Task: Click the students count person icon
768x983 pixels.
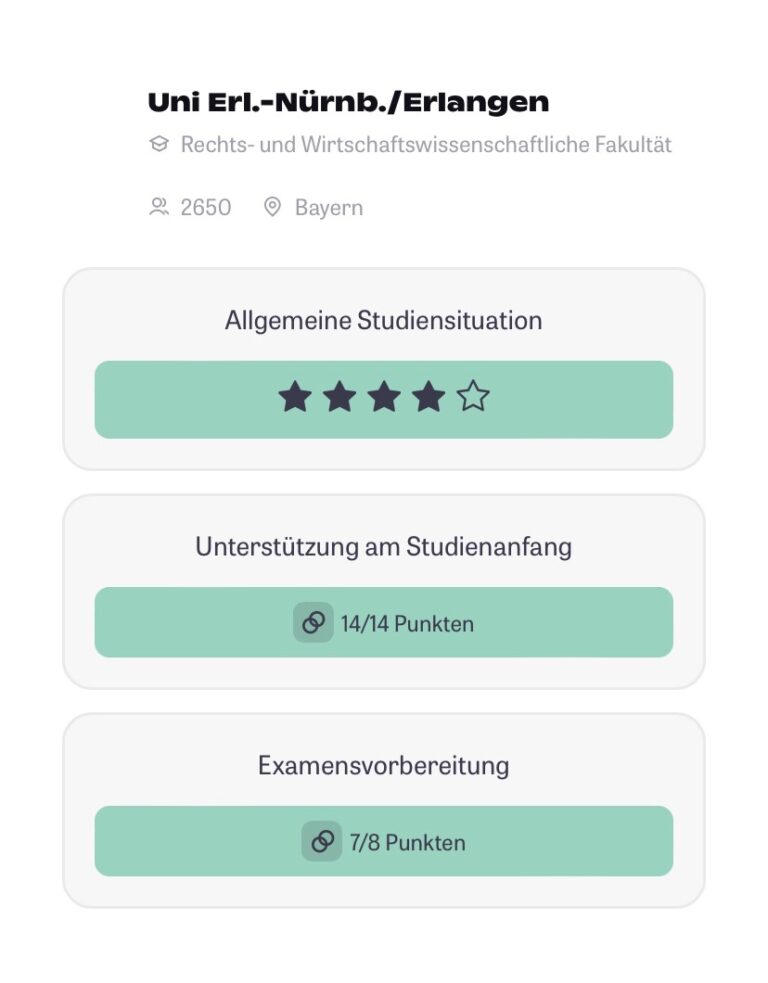Action: coord(159,208)
